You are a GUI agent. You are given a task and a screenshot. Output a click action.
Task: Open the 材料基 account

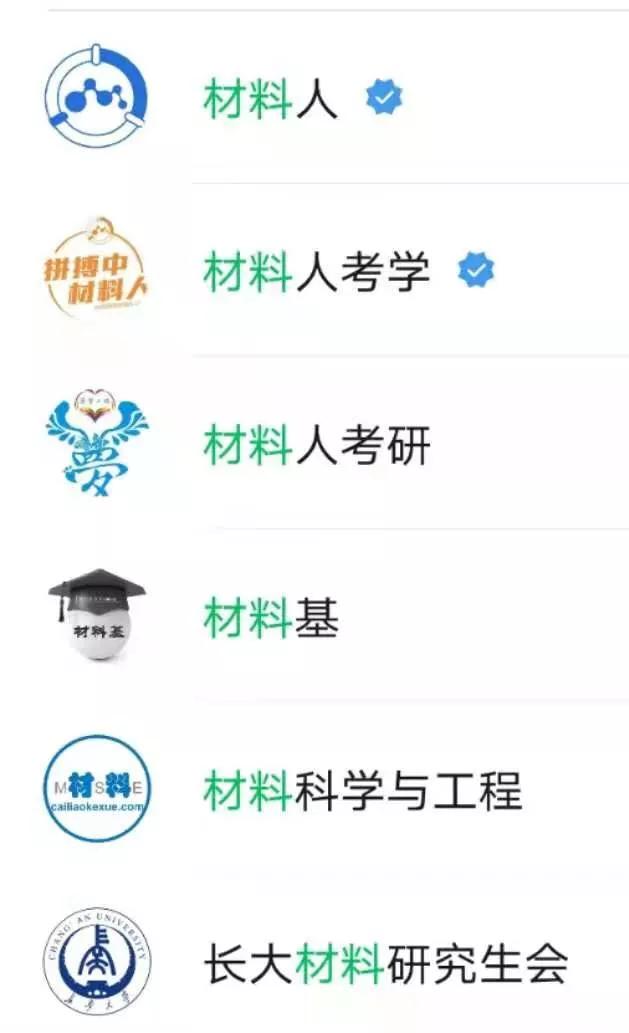pyautogui.click(x=272, y=618)
